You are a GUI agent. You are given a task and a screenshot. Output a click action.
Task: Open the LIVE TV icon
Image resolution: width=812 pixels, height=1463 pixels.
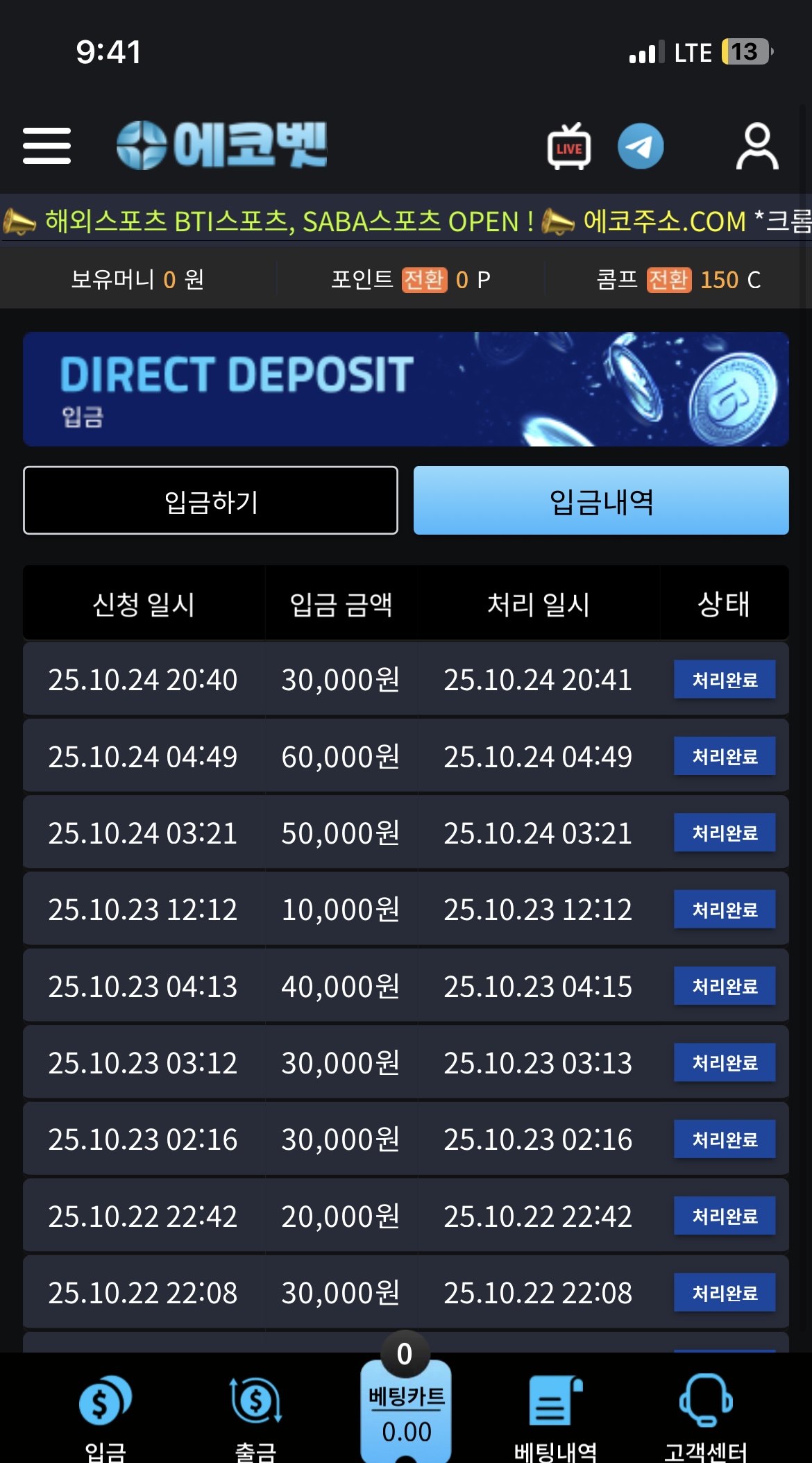[x=569, y=147]
